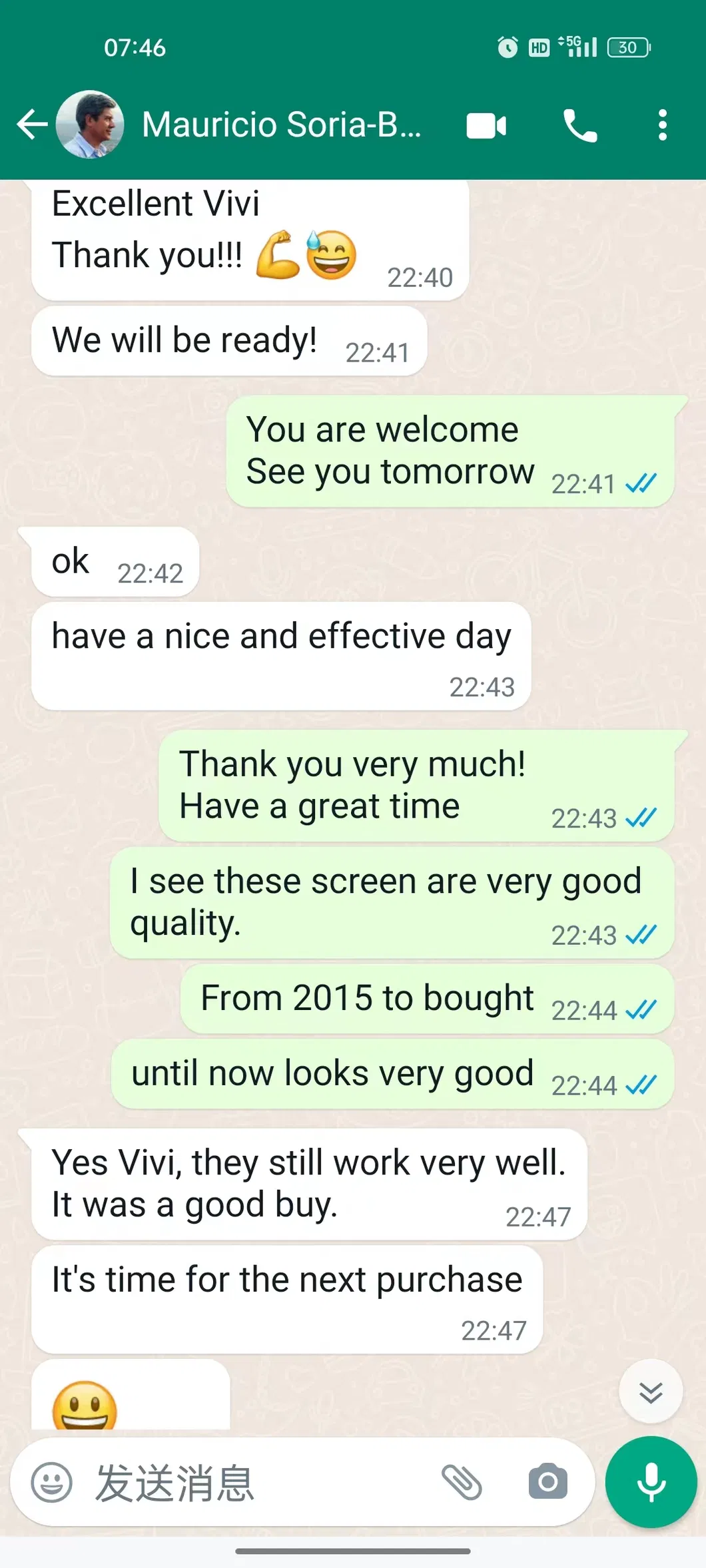This screenshot has height=1568, width=706.
Task: Open the camera to send a photo
Action: (547, 1479)
